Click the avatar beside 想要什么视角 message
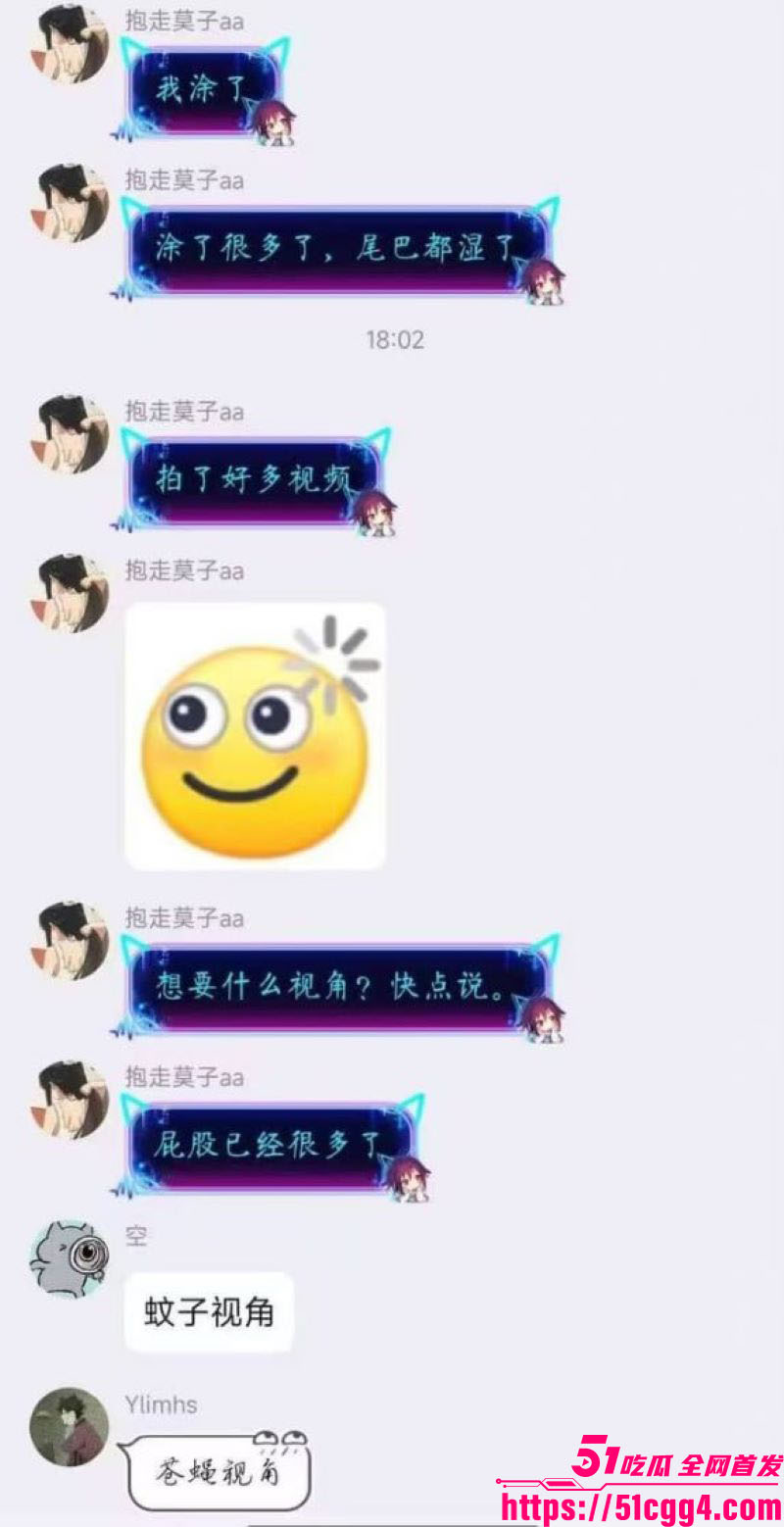Screen dimensions: 784x1527 [69, 946]
